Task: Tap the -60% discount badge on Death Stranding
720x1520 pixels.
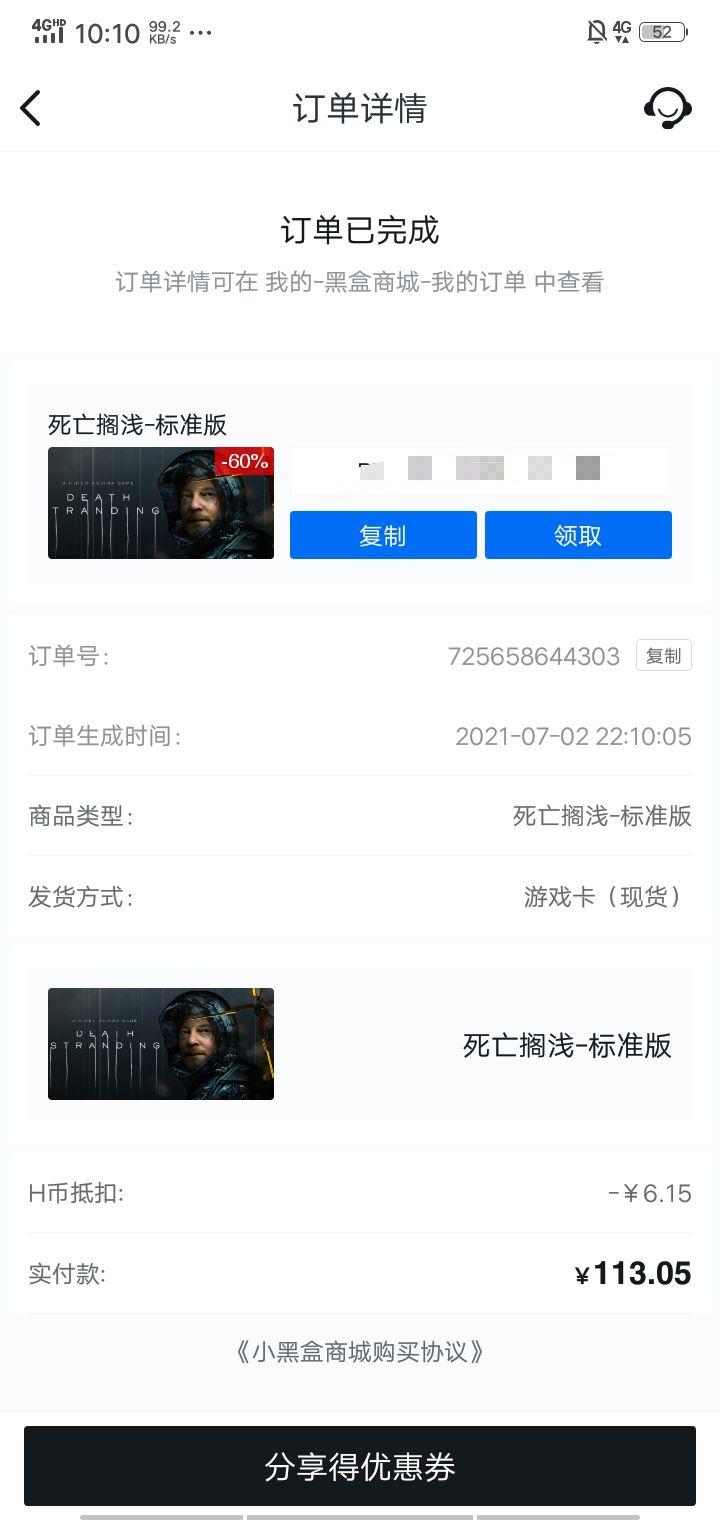Action: pos(243,462)
